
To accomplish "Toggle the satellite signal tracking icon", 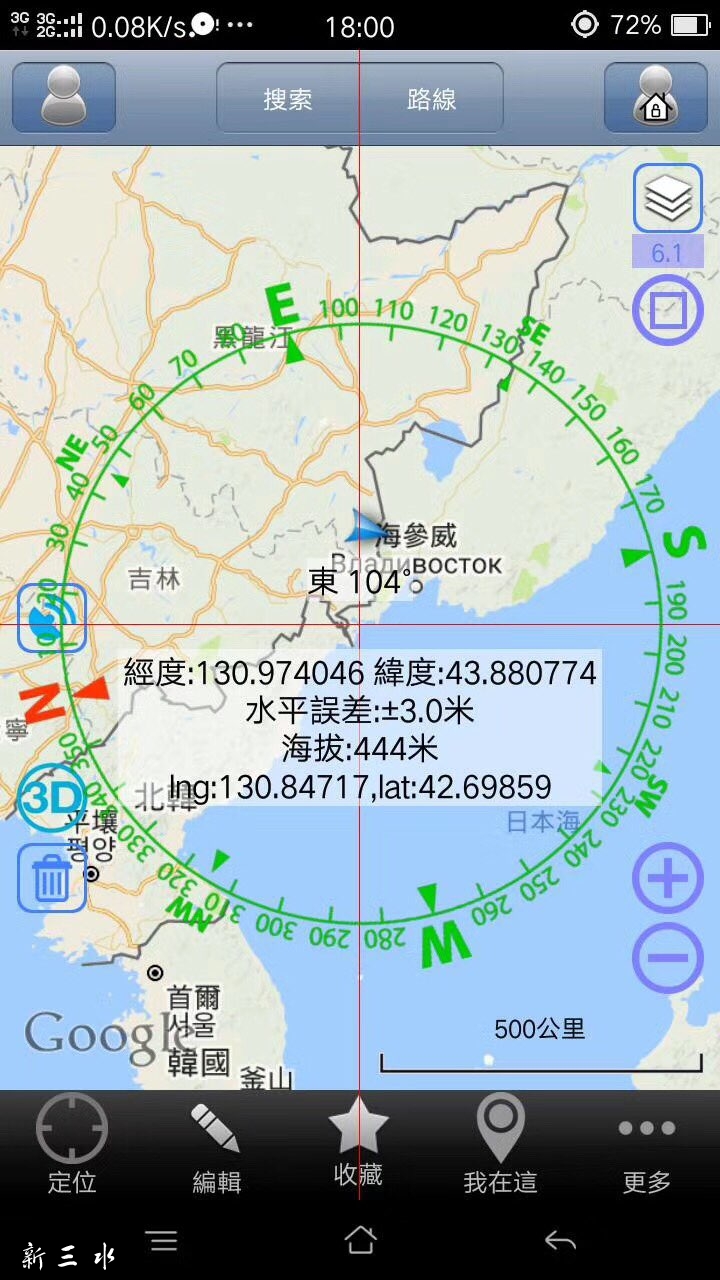I will pyautogui.click(x=52, y=618).
